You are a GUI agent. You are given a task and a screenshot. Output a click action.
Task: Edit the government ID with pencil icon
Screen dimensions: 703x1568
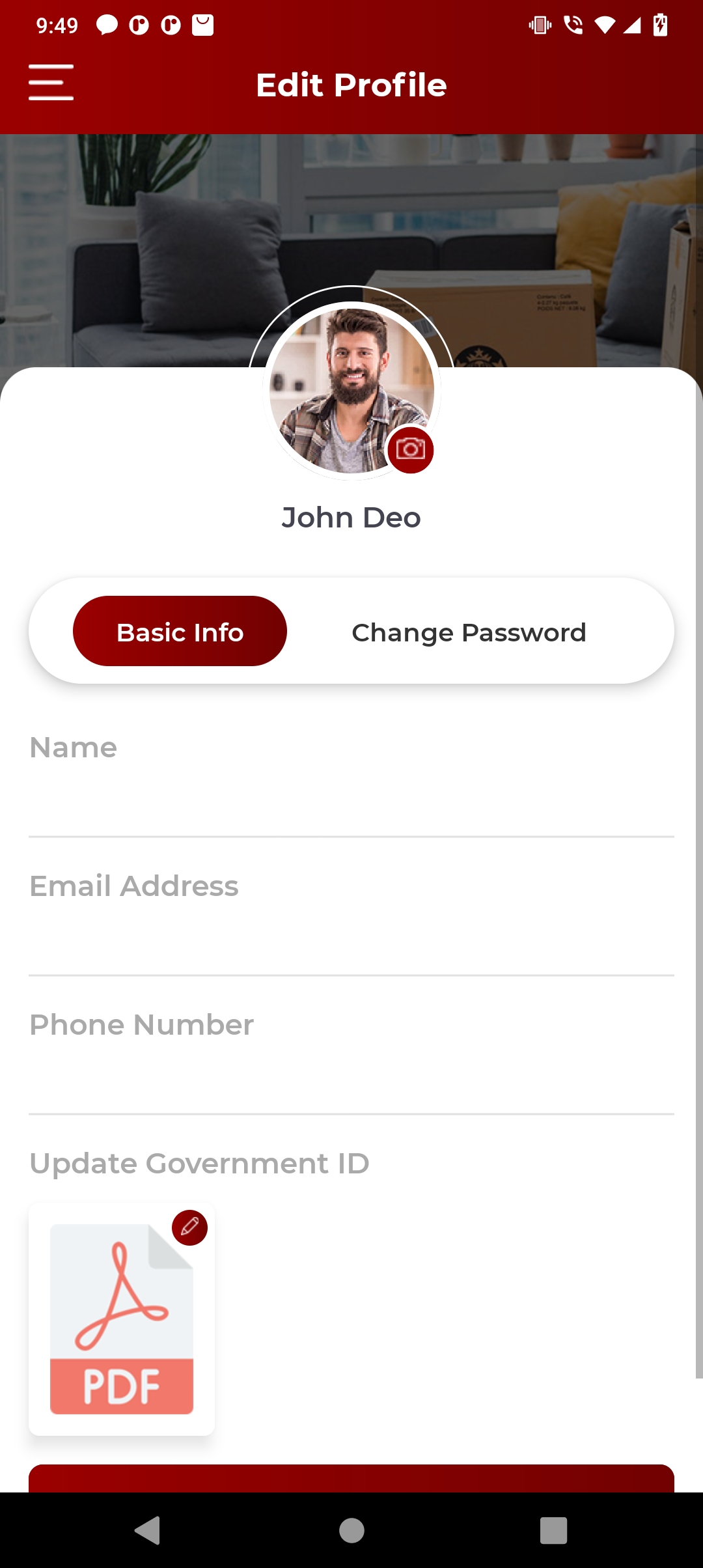189,1227
